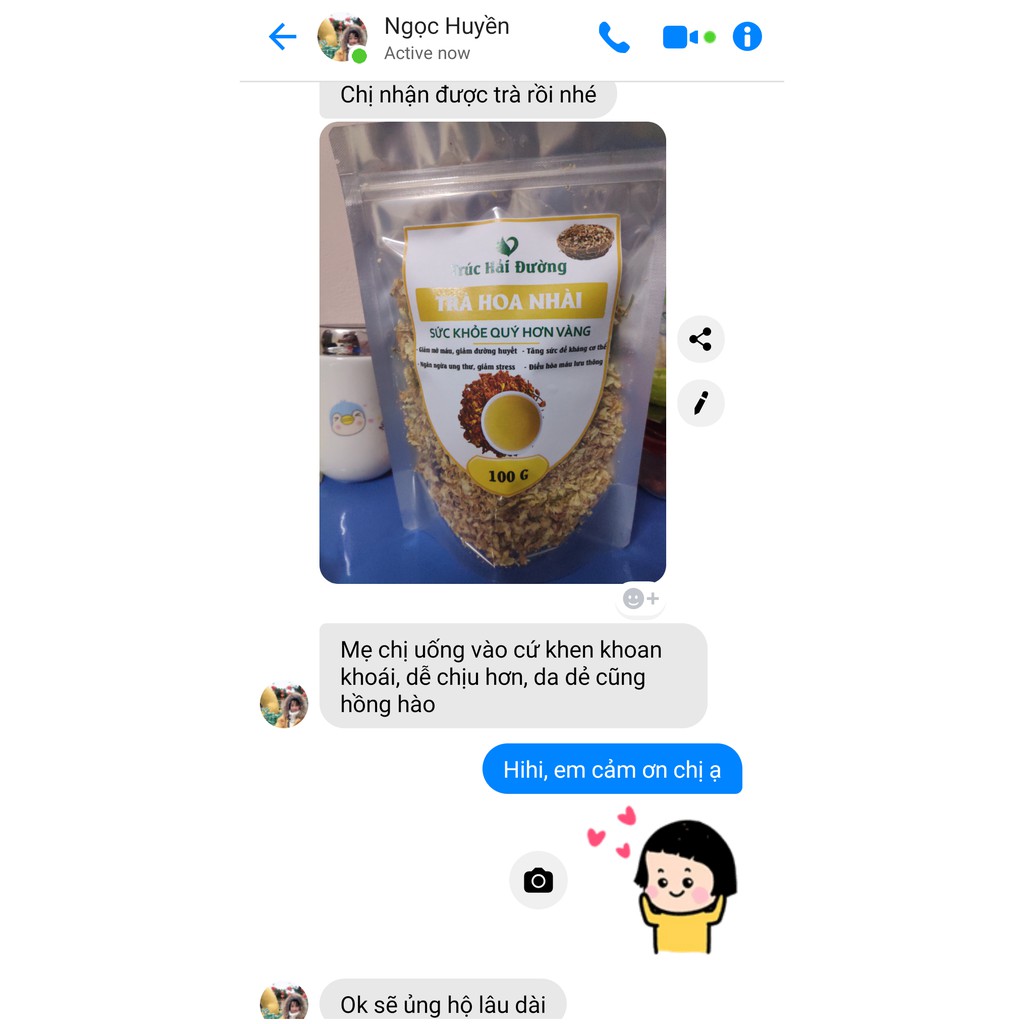Open Ngọc Huyền's profile from header avatar
This screenshot has height=1024, width=1024.
click(x=342, y=38)
